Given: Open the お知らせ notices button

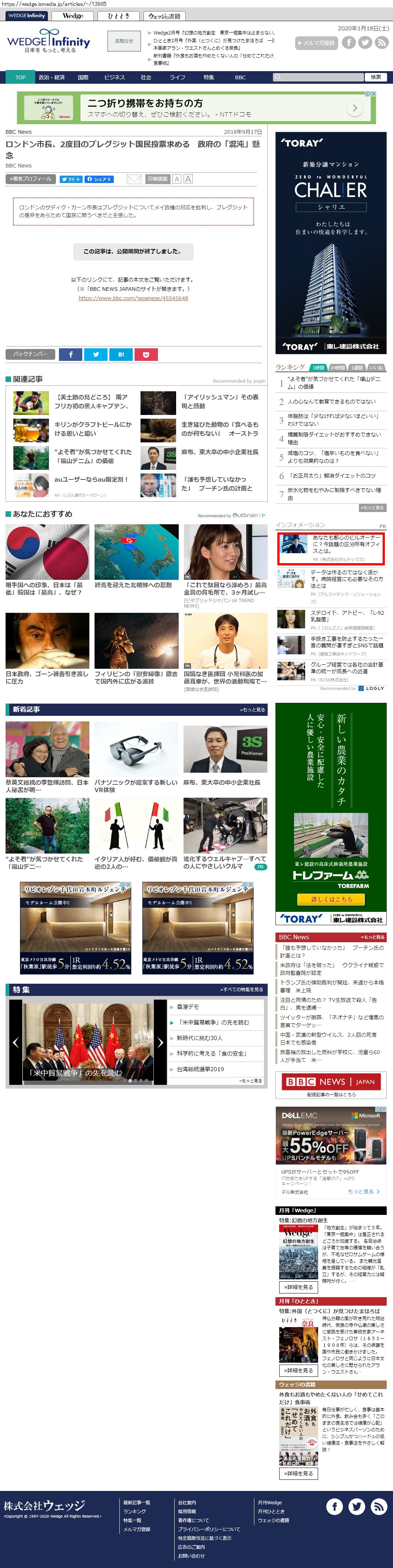Looking at the screenshot, I should pyautogui.click(x=124, y=41).
